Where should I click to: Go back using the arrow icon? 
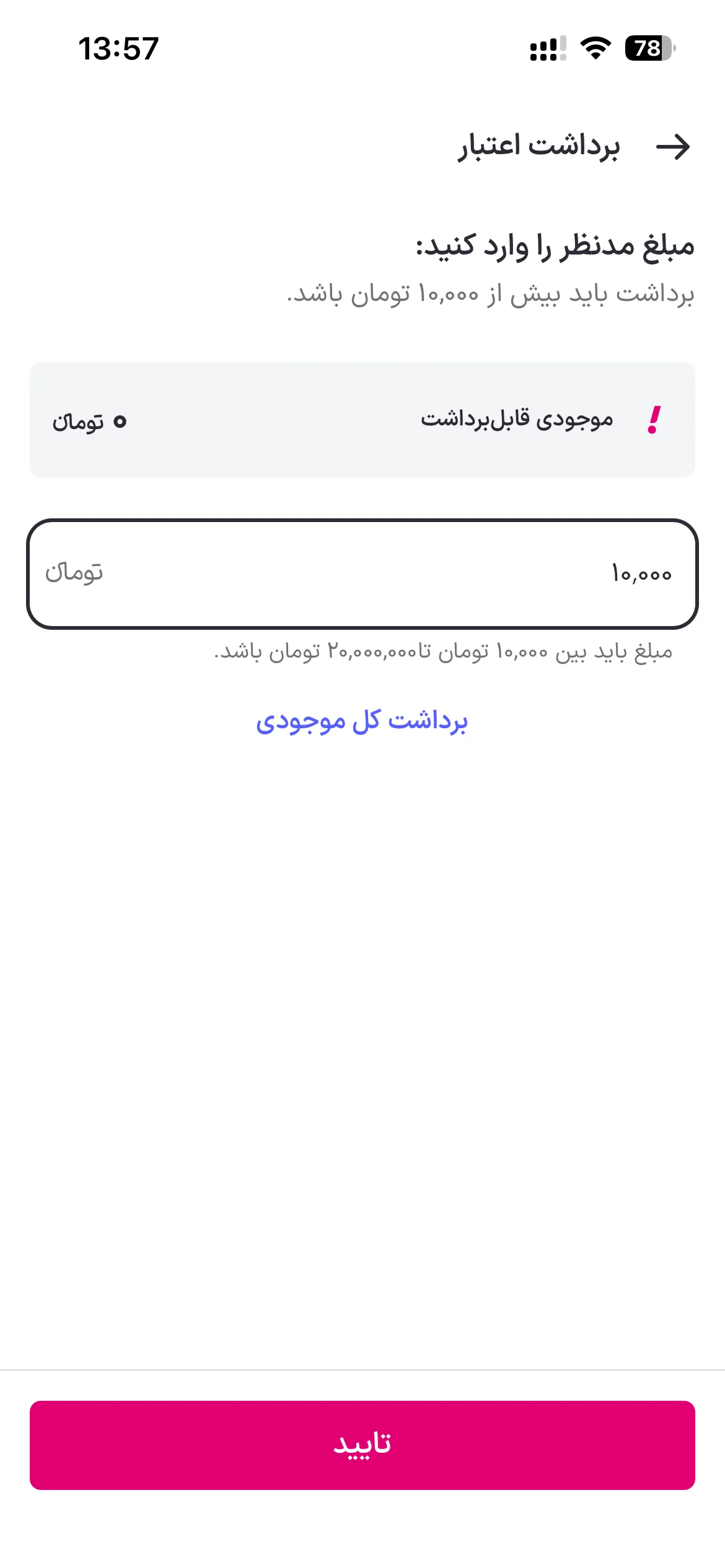(673, 147)
